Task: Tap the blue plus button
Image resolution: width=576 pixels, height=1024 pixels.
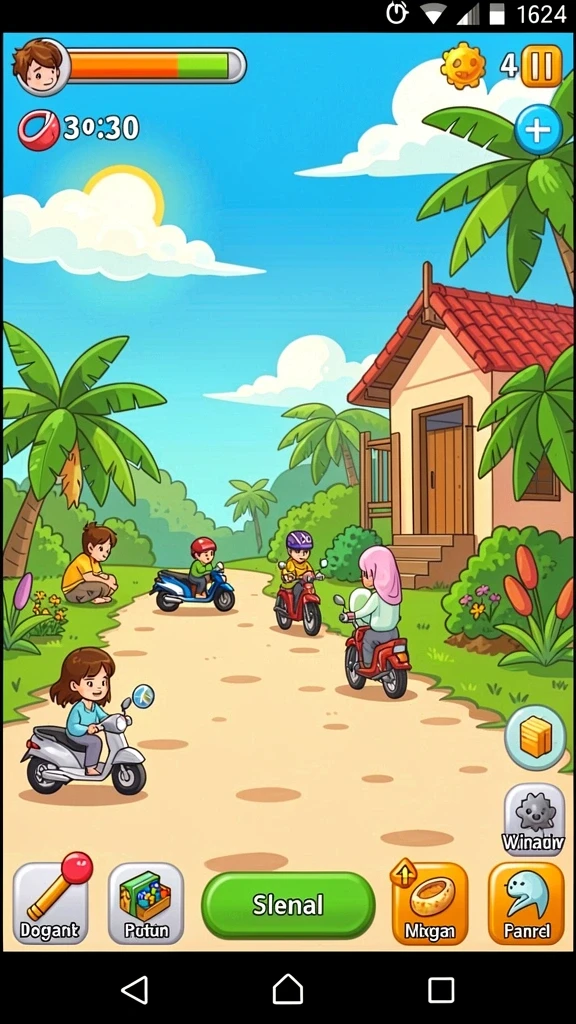Action: click(x=538, y=129)
